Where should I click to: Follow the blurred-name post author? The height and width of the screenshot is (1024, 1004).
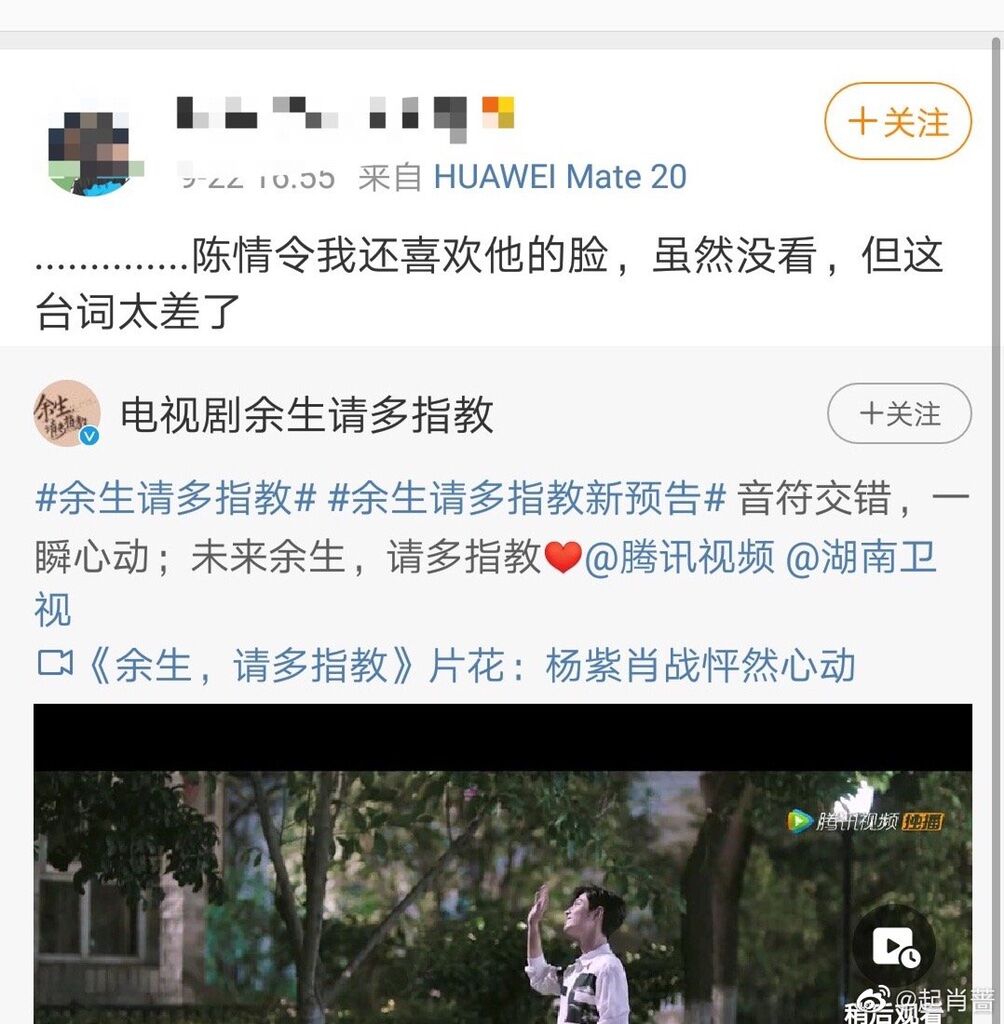pyautogui.click(x=897, y=122)
